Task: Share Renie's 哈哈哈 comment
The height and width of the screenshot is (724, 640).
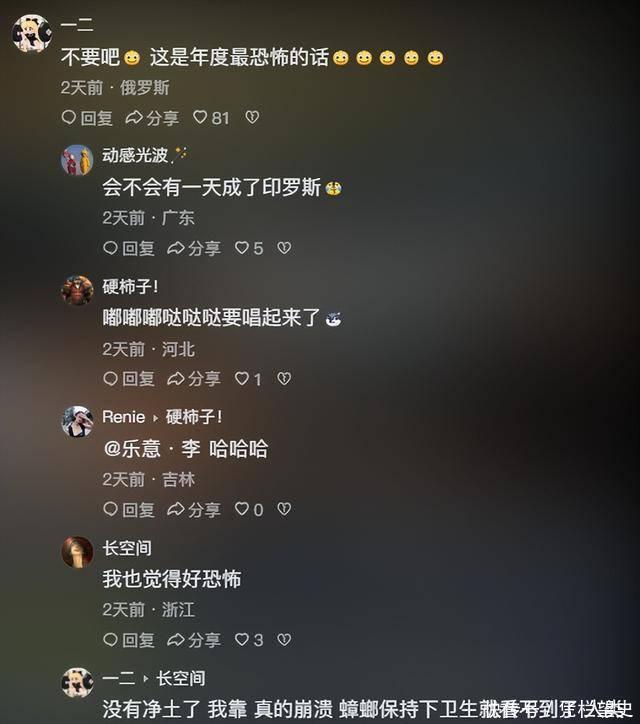Action: (x=194, y=510)
